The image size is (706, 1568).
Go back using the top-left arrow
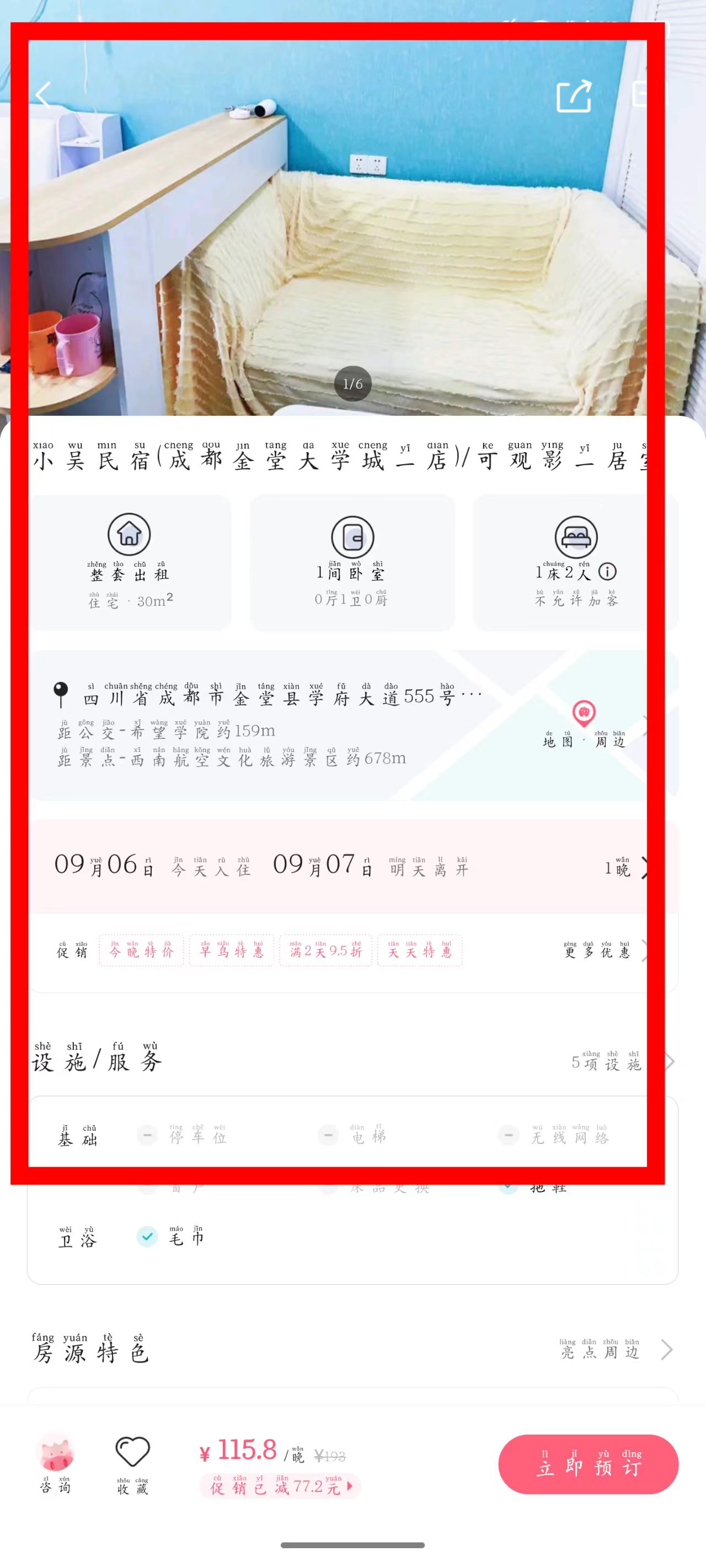point(43,95)
